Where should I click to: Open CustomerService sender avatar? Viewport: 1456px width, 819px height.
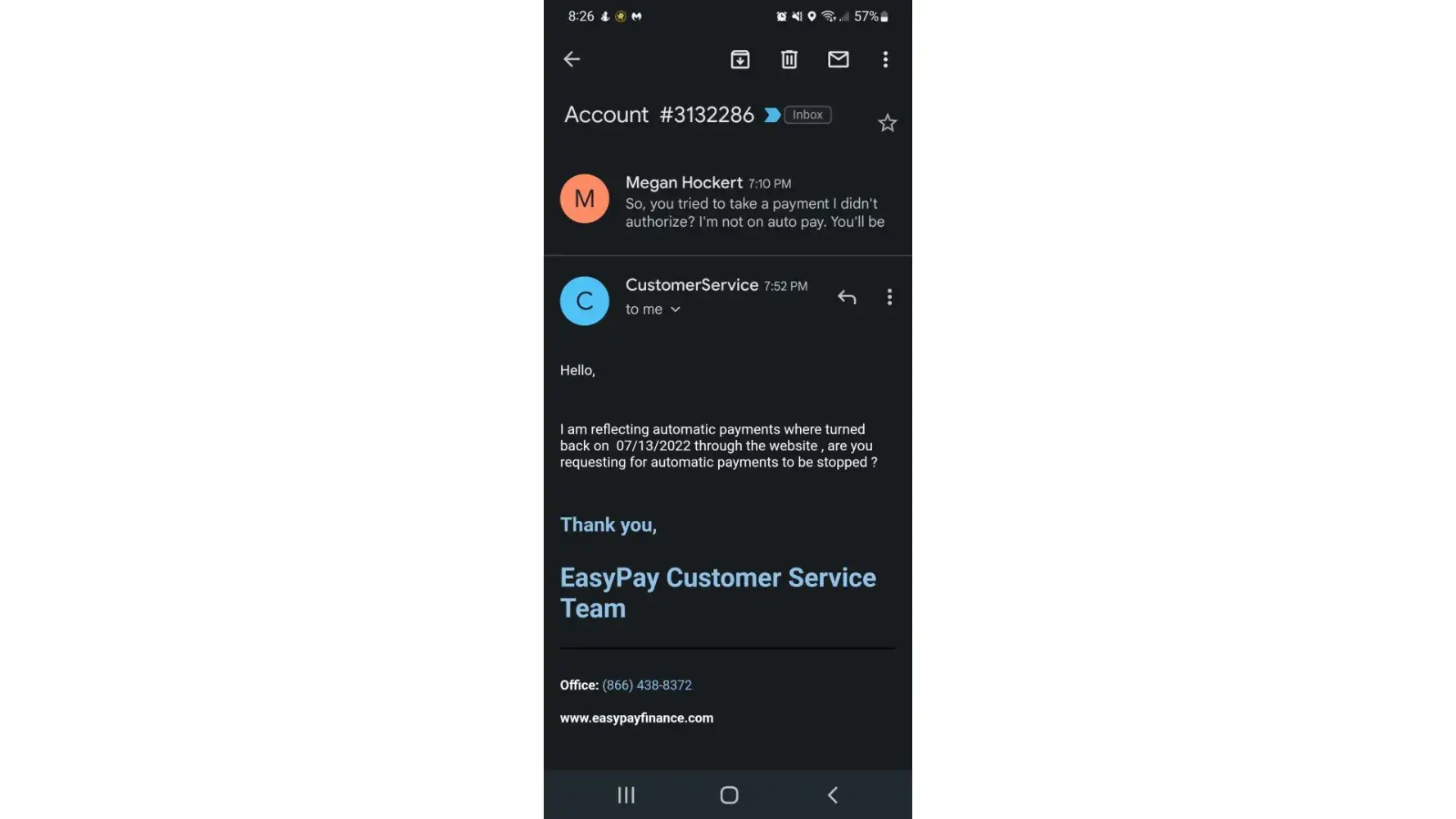584,301
